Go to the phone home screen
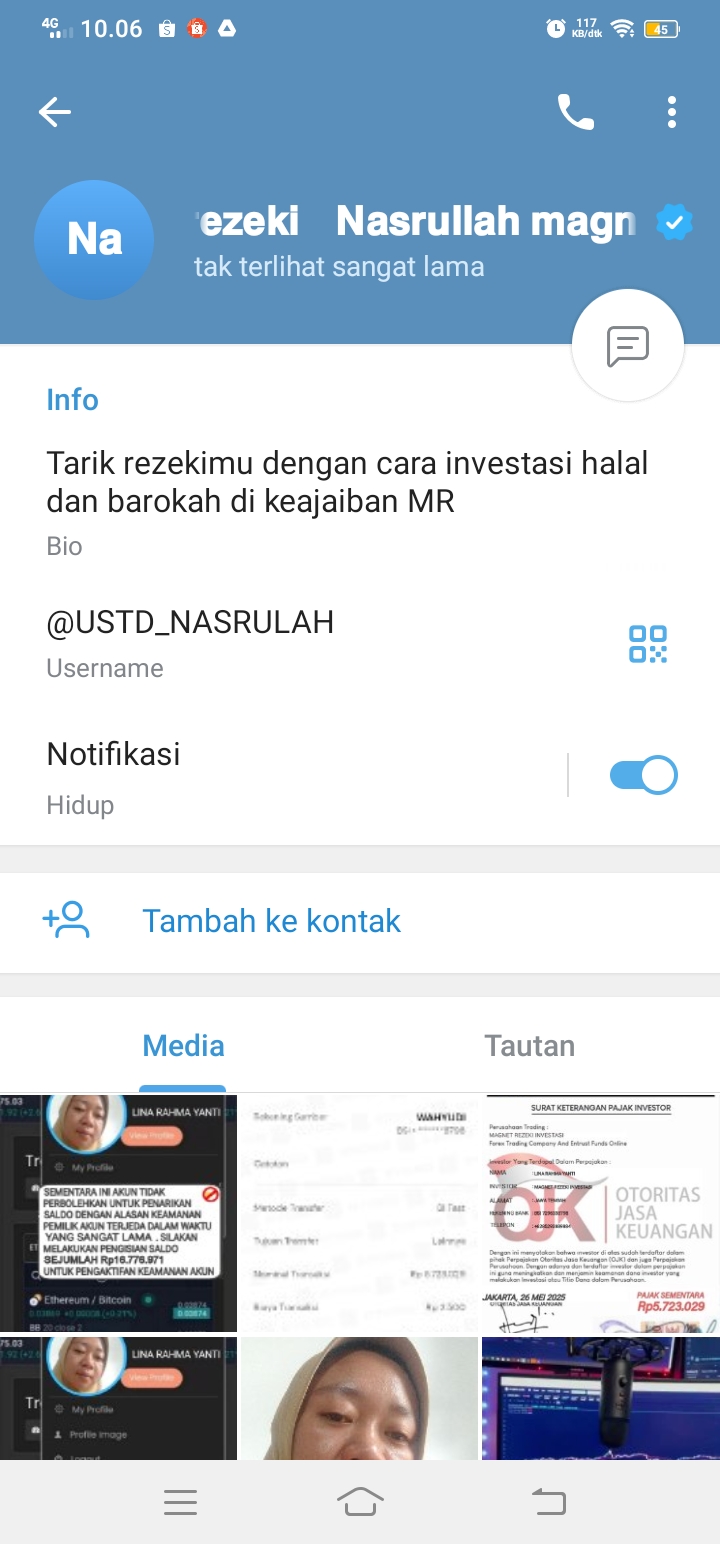The height and width of the screenshot is (1544, 720). (360, 1502)
